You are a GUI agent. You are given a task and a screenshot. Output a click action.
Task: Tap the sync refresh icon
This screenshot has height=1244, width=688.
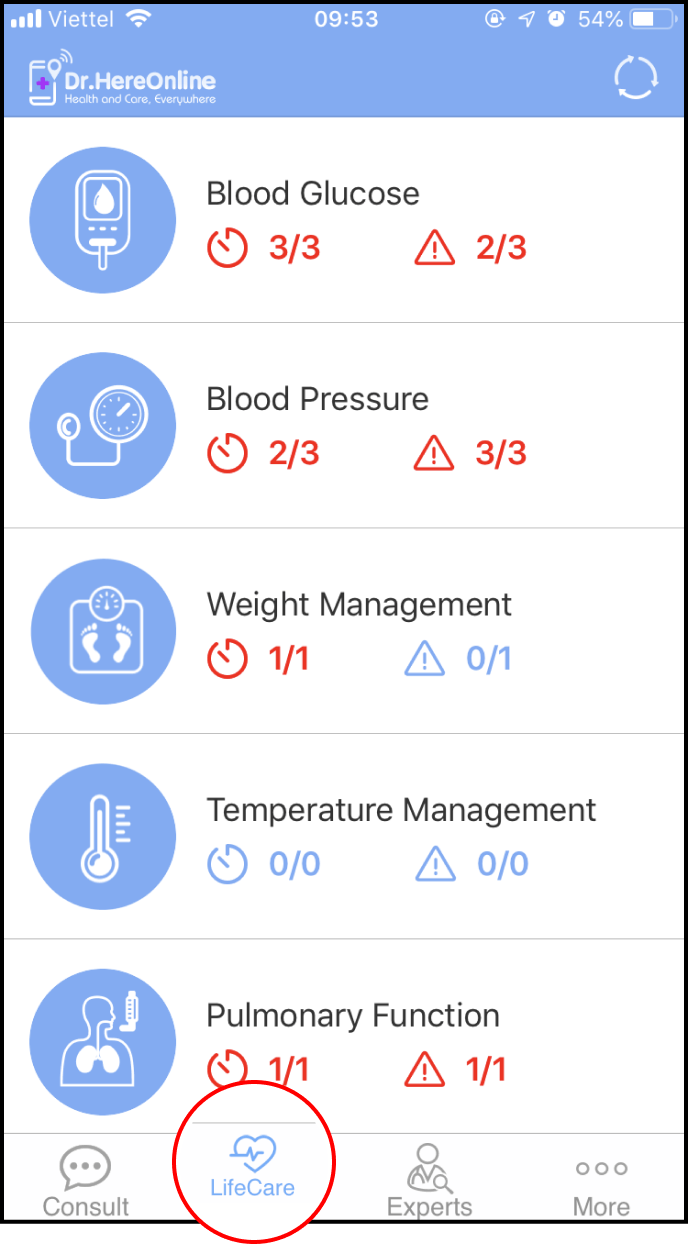click(636, 78)
